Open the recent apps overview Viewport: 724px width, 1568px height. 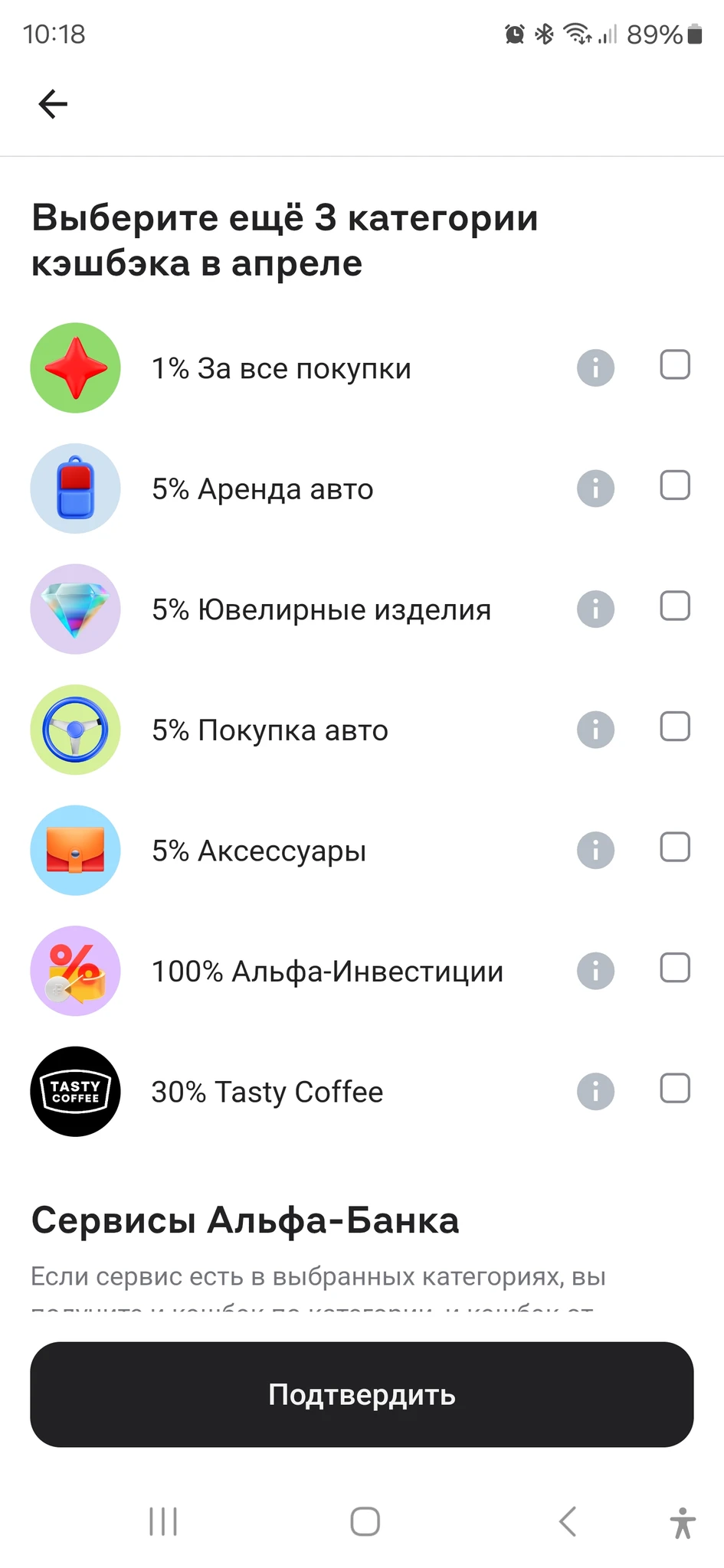(163, 1521)
